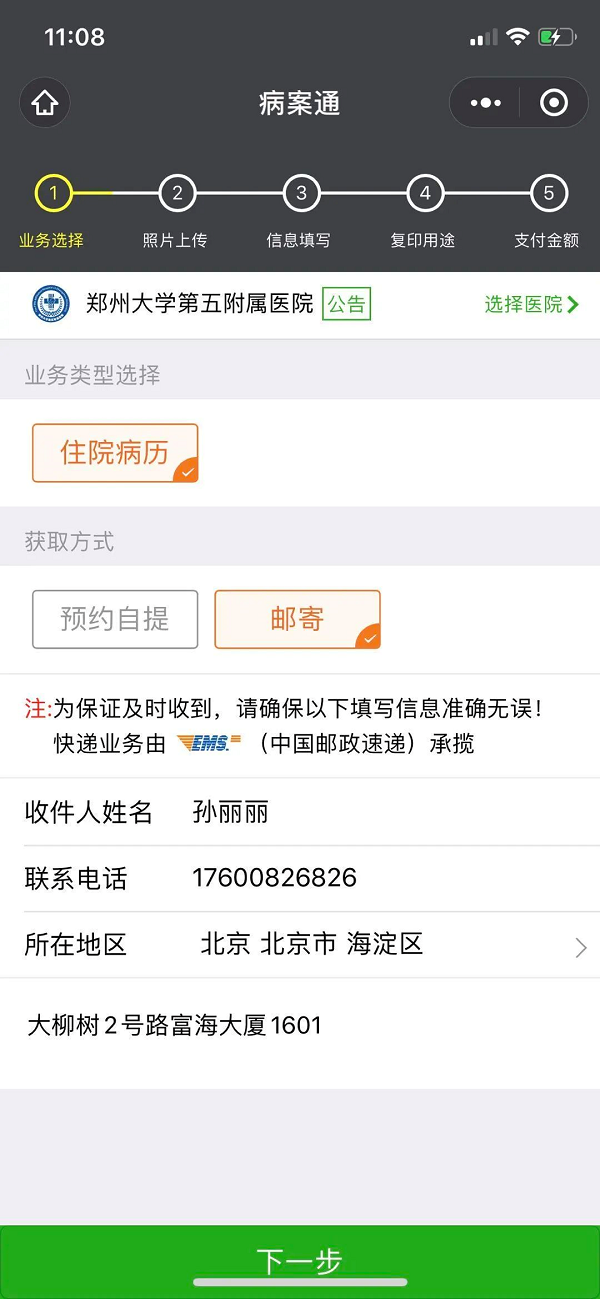The height and width of the screenshot is (1299, 600).
Task: Select the 邮寄 delivery option
Action: point(297,619)
